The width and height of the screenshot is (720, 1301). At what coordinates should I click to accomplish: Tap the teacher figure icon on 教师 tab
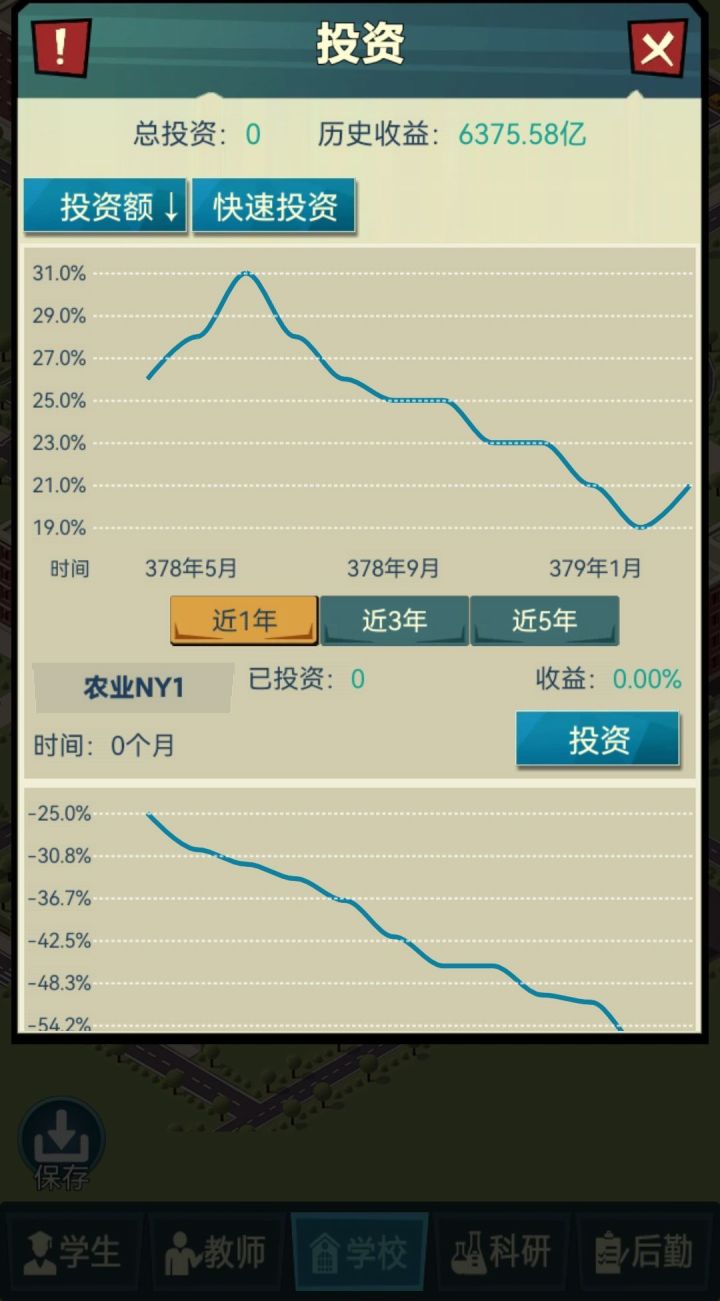tap(182, 1250)
